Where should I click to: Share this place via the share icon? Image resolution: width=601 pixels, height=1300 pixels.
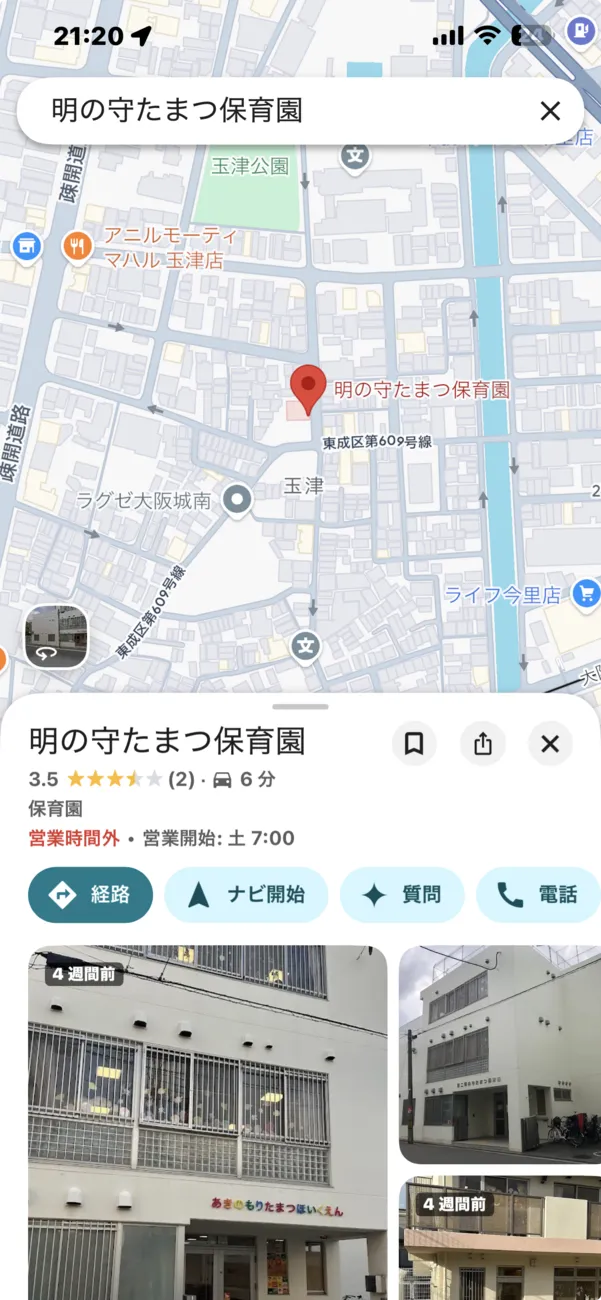483,744
